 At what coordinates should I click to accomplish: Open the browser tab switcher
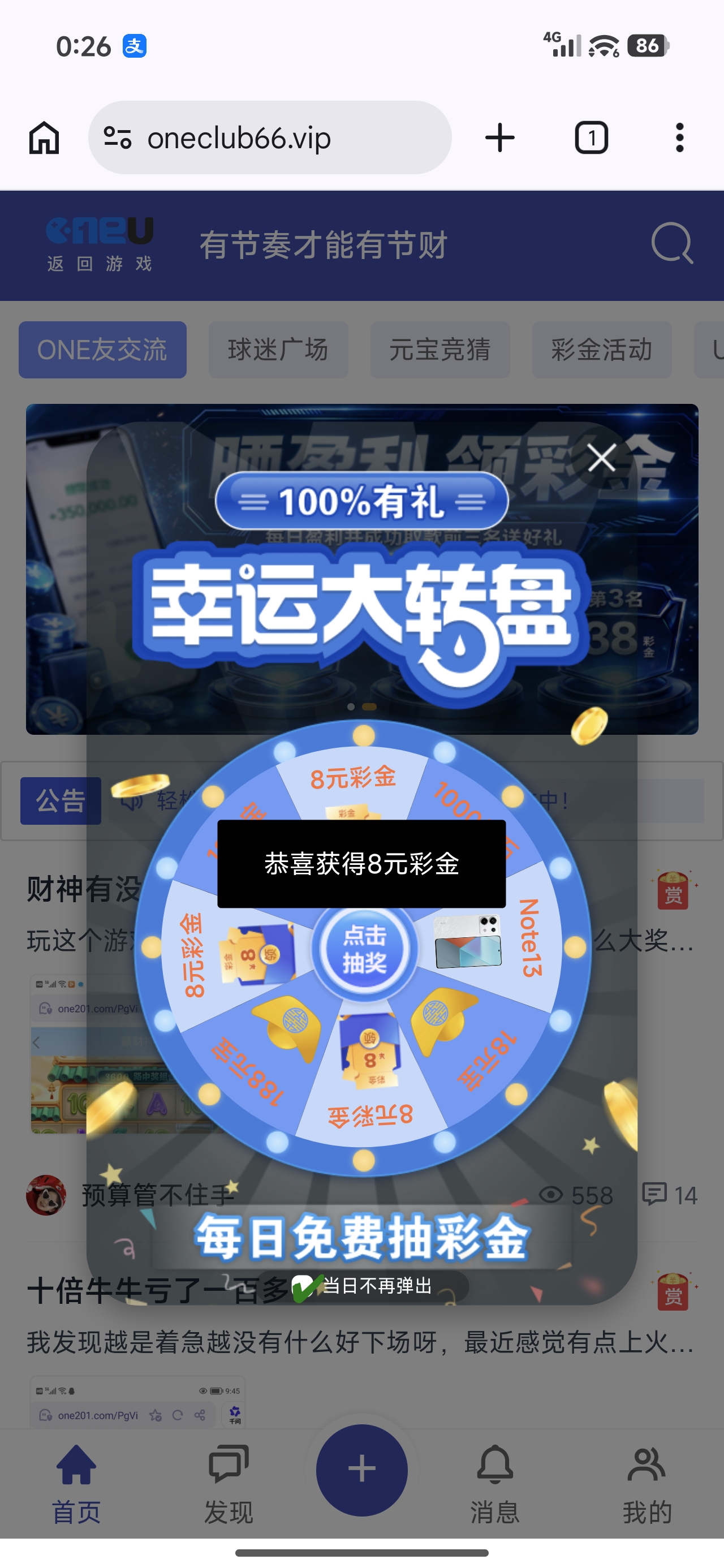(x=591, y=137)
